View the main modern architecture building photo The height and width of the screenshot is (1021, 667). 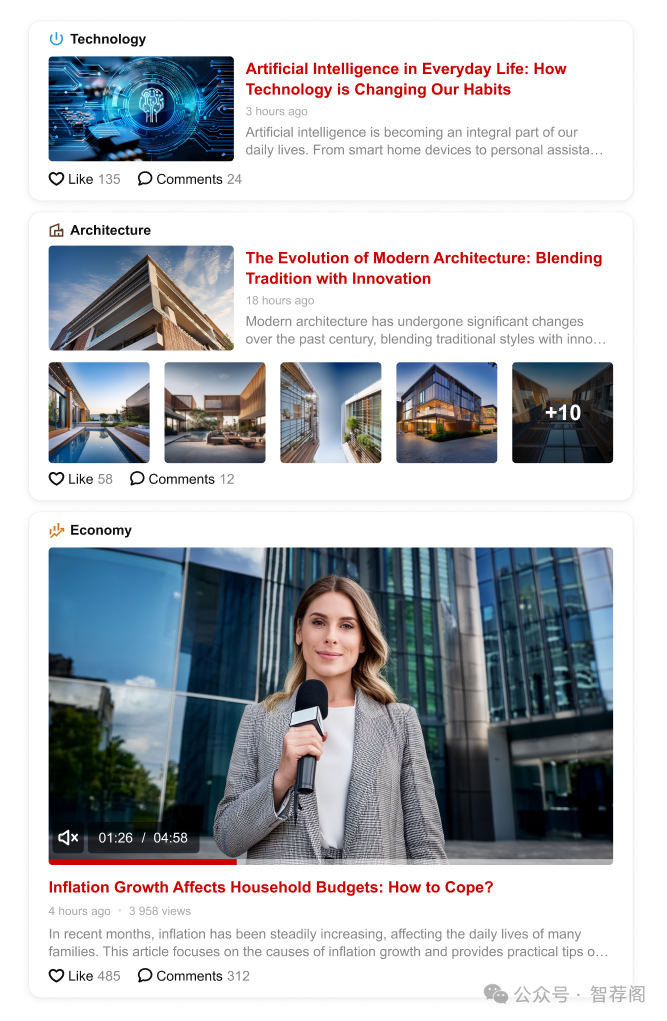(141, 298)
